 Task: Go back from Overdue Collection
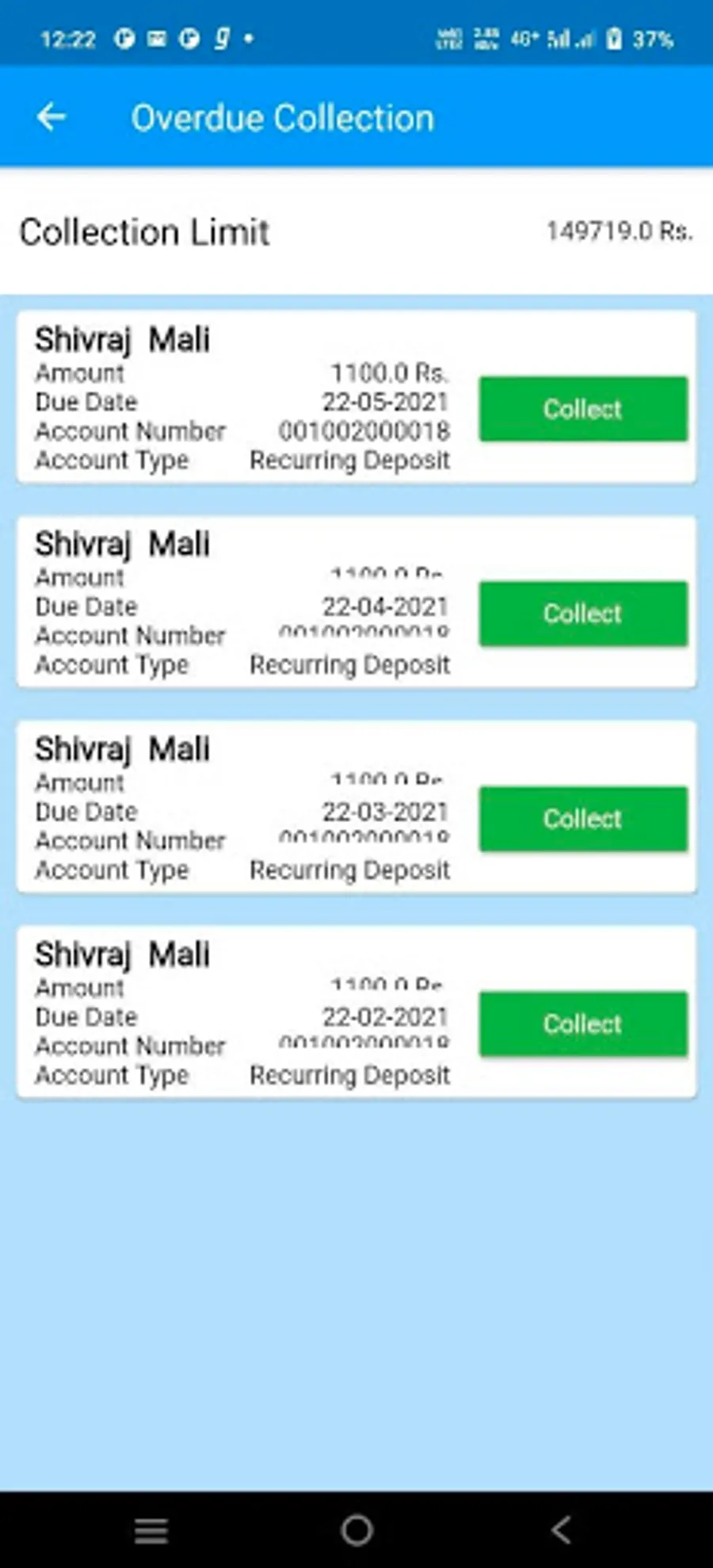[51, 117]
